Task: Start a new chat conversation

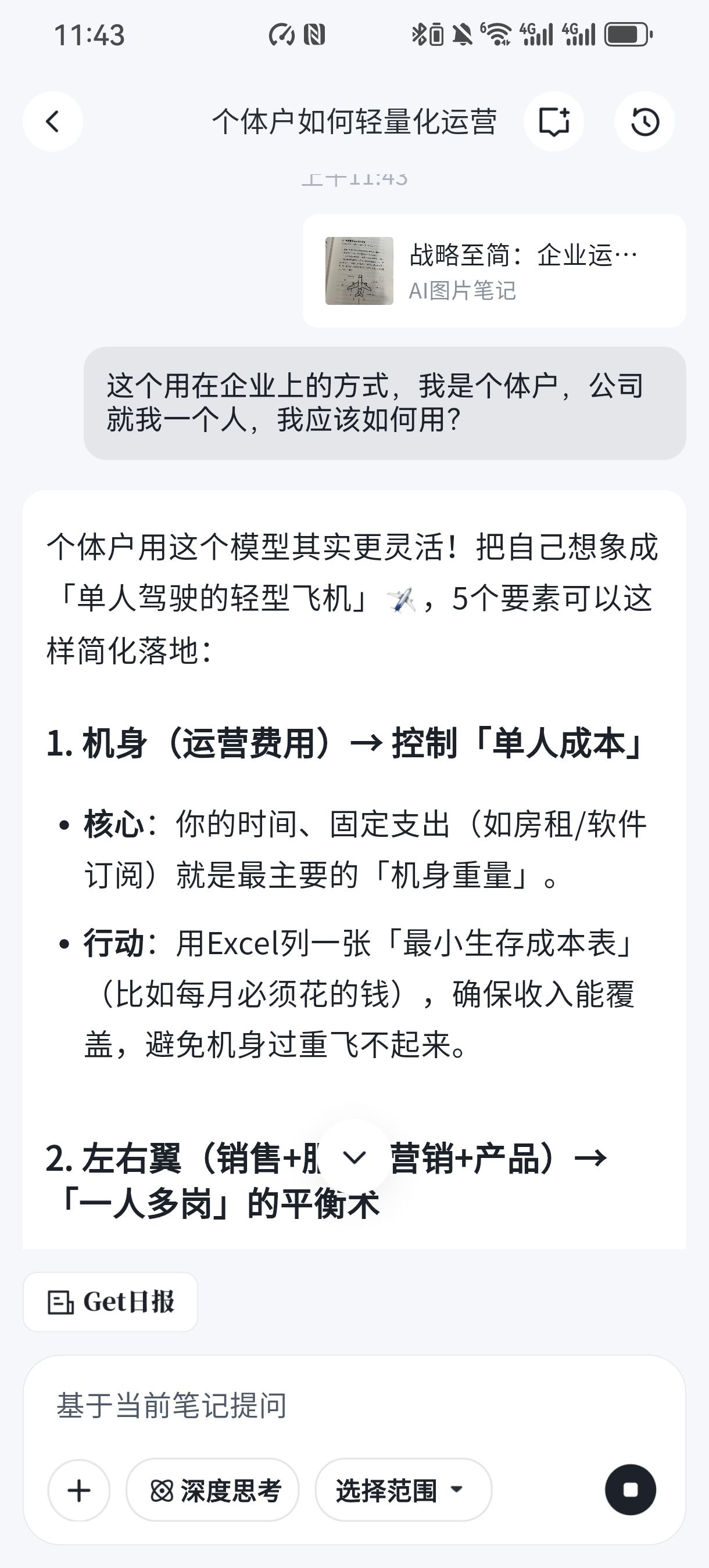Action: point(554,121)
